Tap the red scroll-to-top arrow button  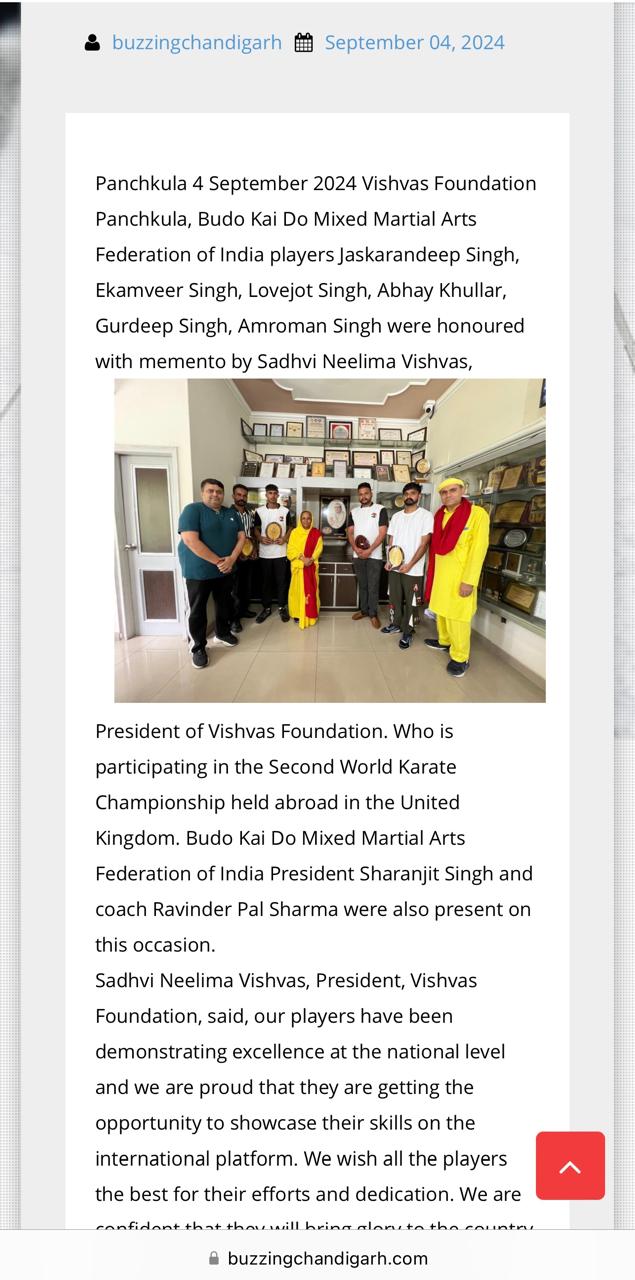tap(570, 1165)
